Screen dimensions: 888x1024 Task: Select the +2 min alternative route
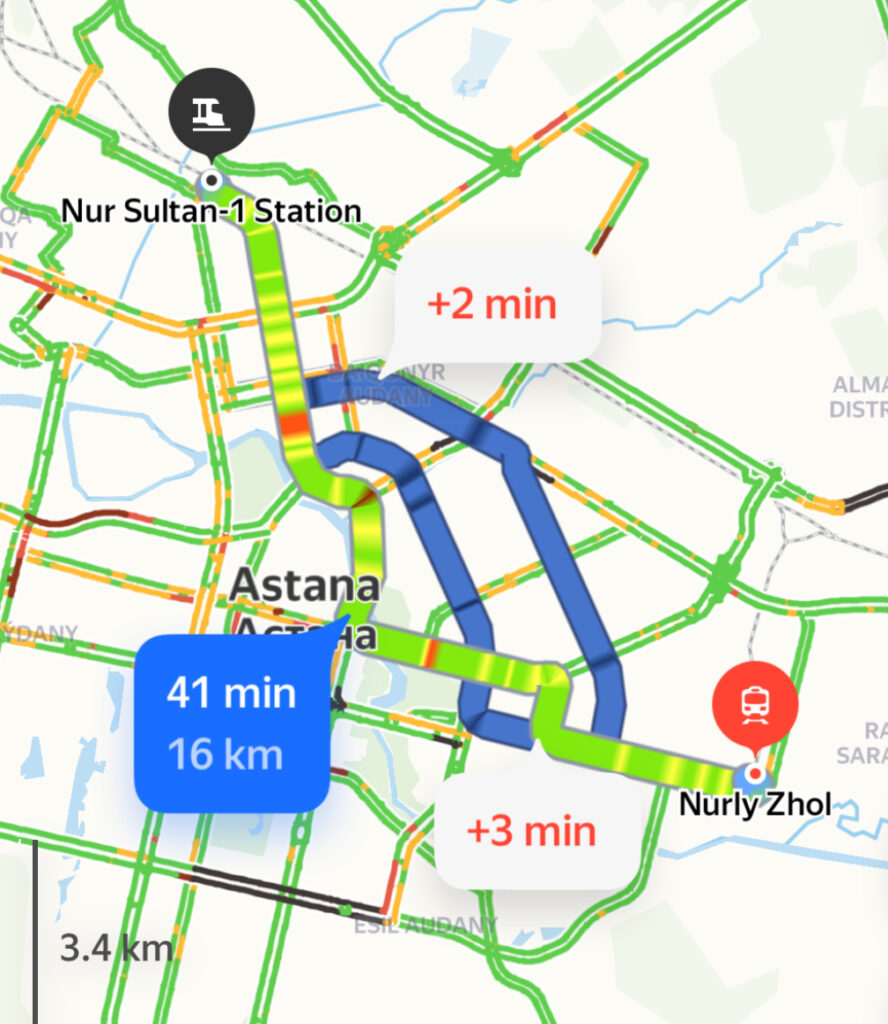coord(497,303)
